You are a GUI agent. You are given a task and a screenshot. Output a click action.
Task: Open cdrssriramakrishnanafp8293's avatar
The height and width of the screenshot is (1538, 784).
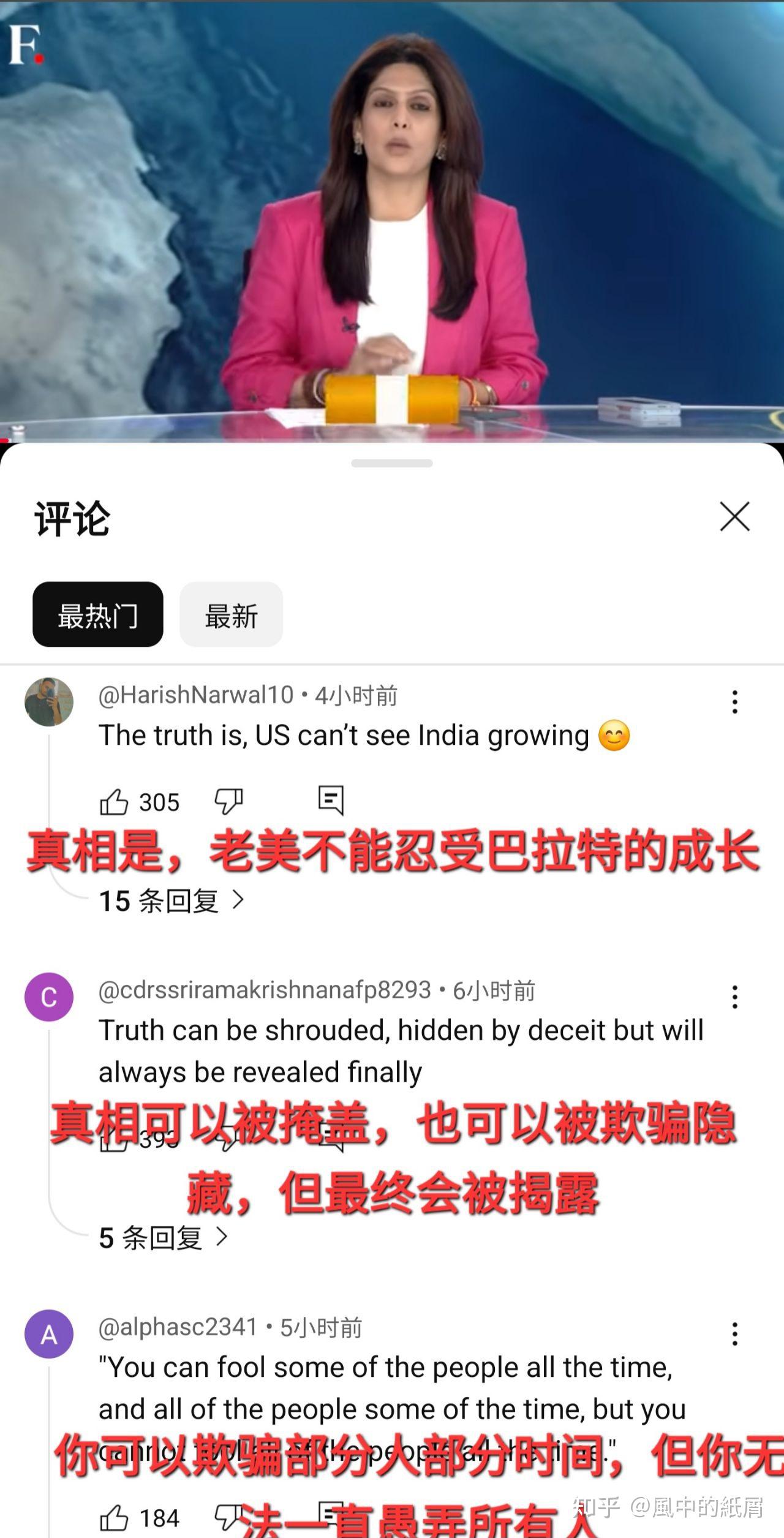(49, 997)
